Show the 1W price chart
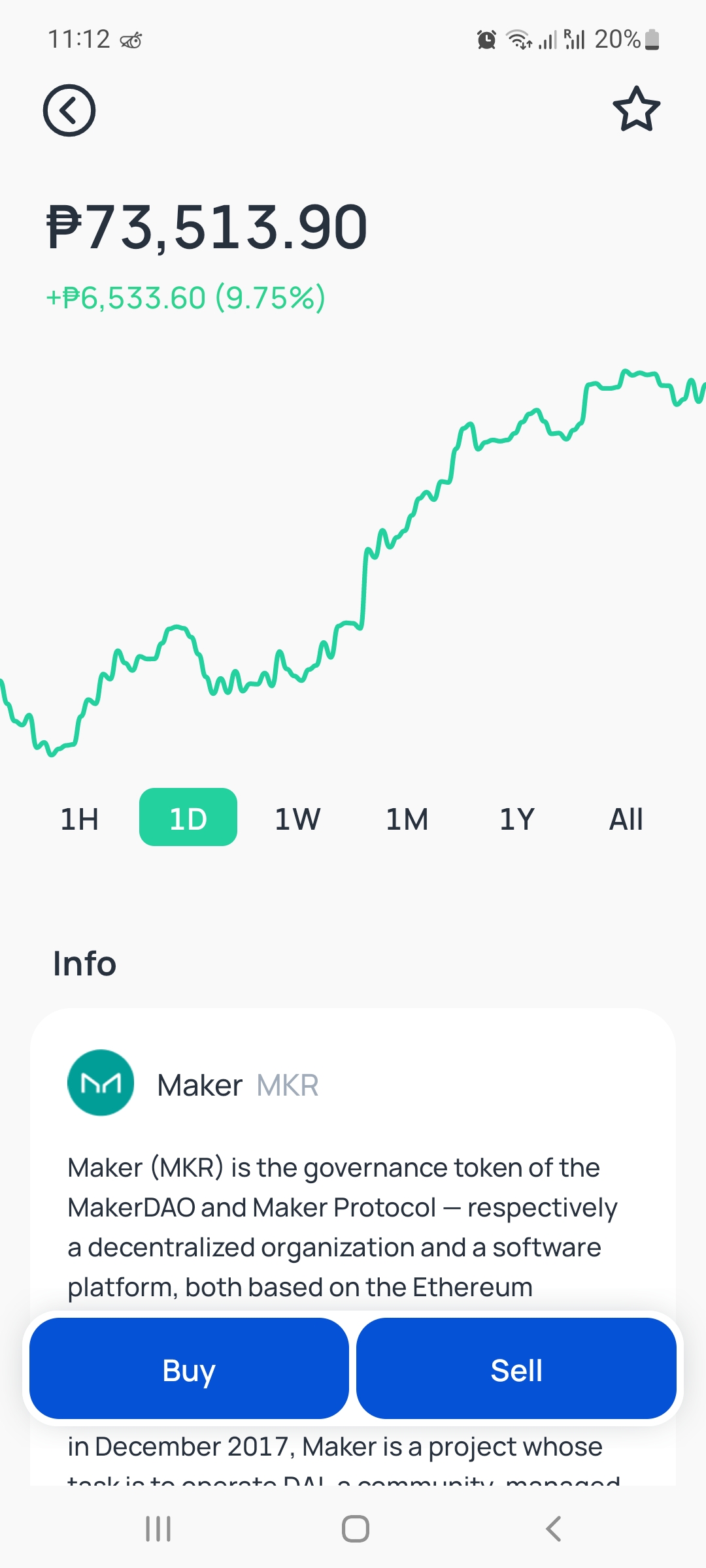The width and height of the screenshot is (706, 1568). (297, 819)
